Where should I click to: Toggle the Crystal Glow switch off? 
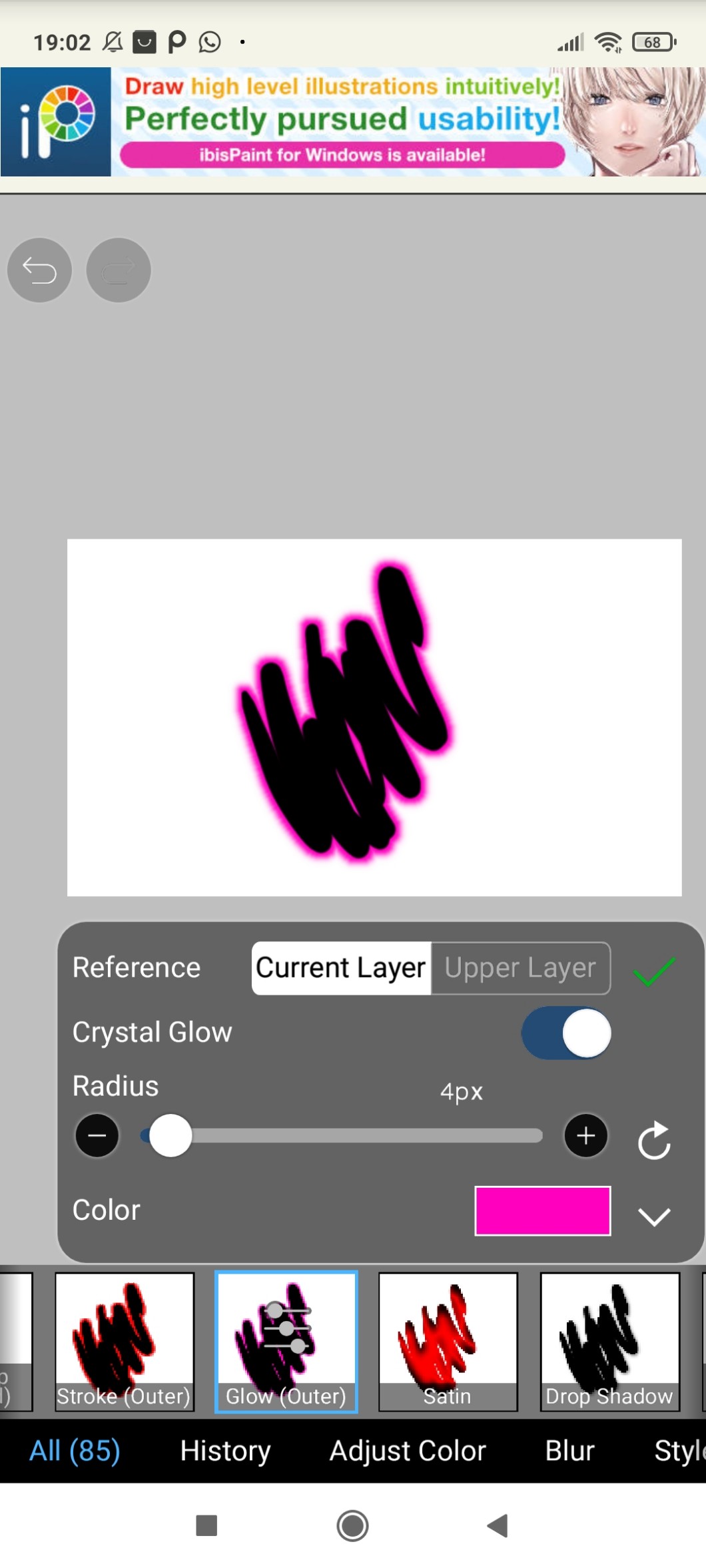point(566,1033)
